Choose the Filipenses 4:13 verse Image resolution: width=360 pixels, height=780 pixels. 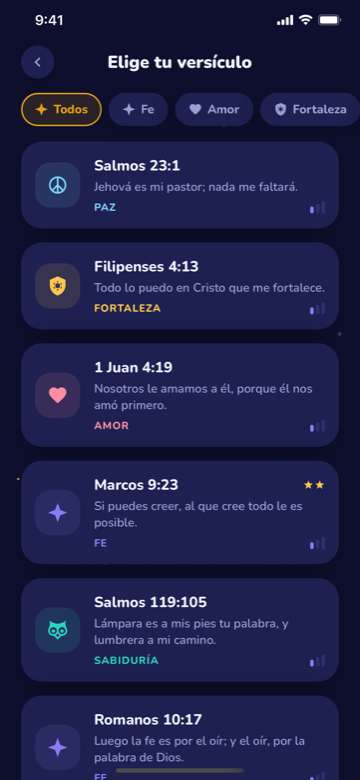[180, 286]
